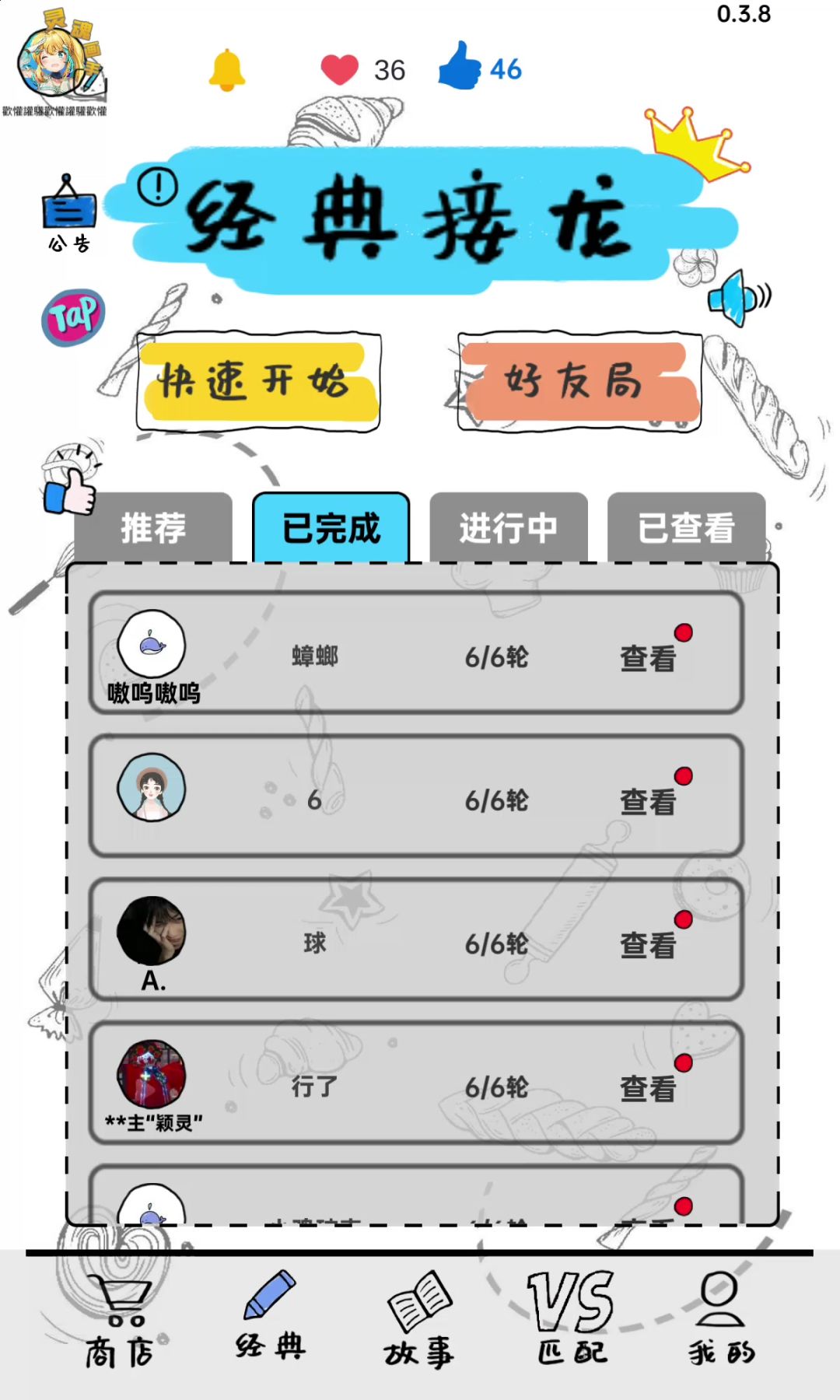
Task: Open the 好友局 friends match
Action: point(579,381)
